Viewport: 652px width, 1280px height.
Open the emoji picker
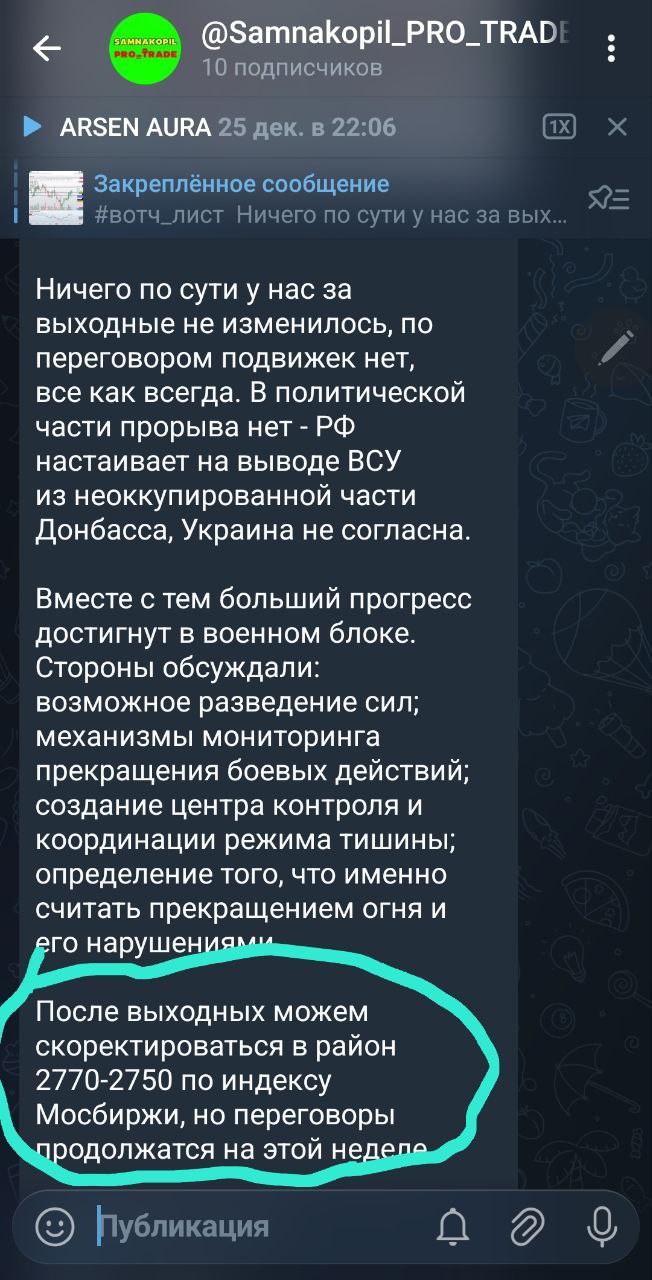[x=55, y=1225]
